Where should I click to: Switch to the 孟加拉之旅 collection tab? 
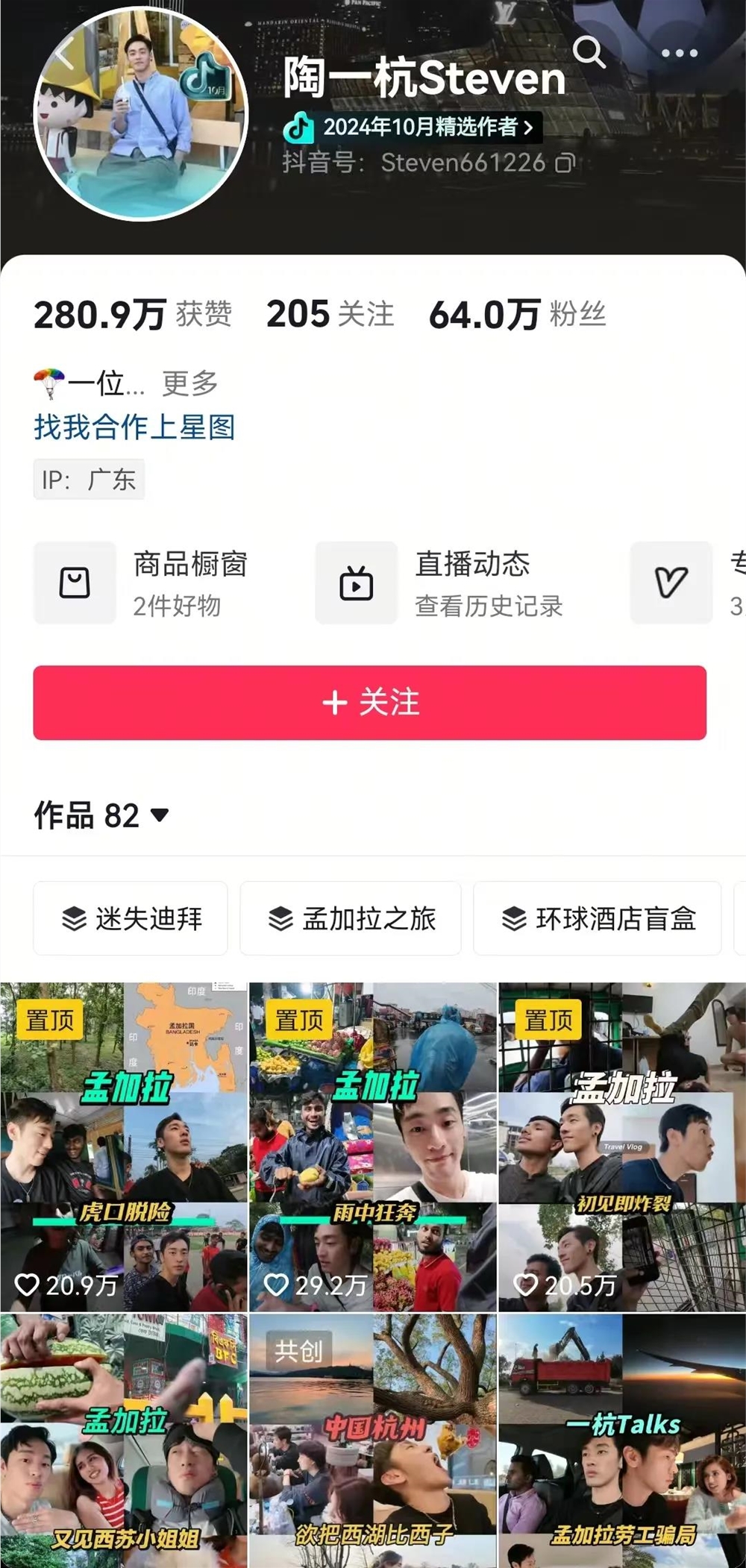351,919
